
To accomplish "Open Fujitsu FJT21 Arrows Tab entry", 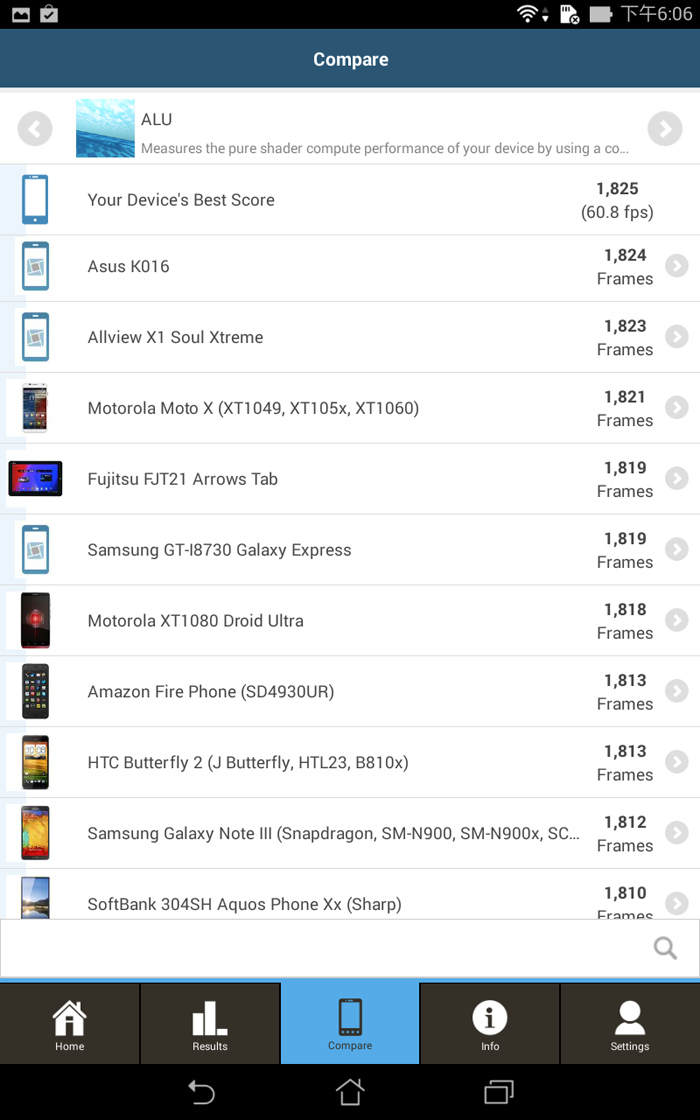I will [350, 479].
